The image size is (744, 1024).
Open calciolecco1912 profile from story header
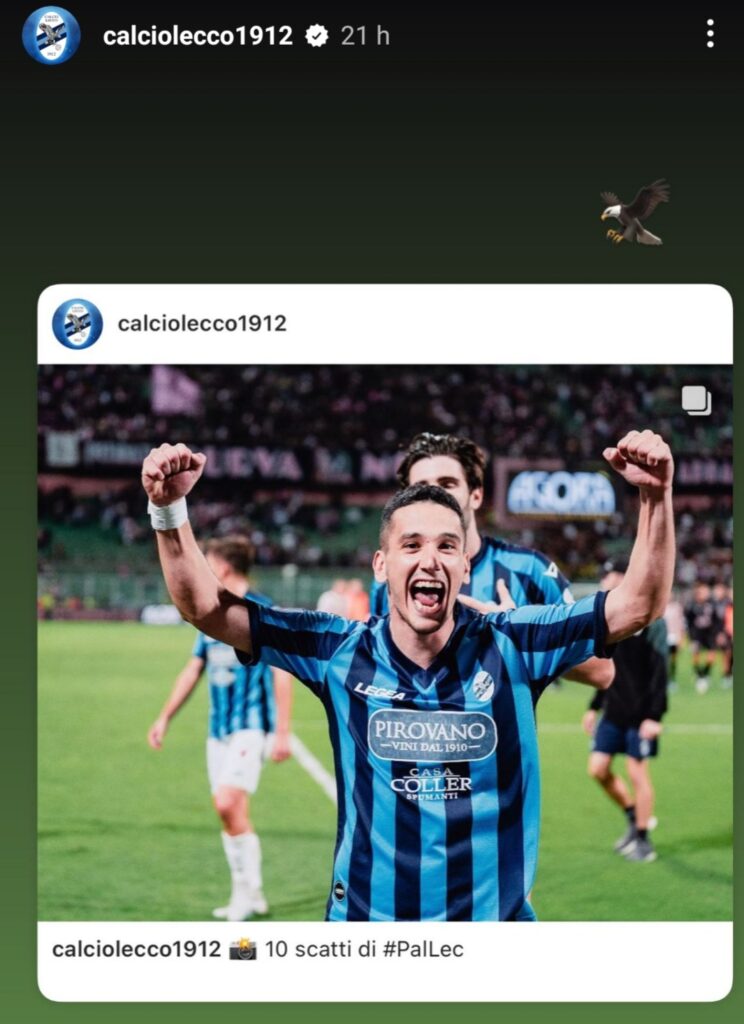(197, 36)
